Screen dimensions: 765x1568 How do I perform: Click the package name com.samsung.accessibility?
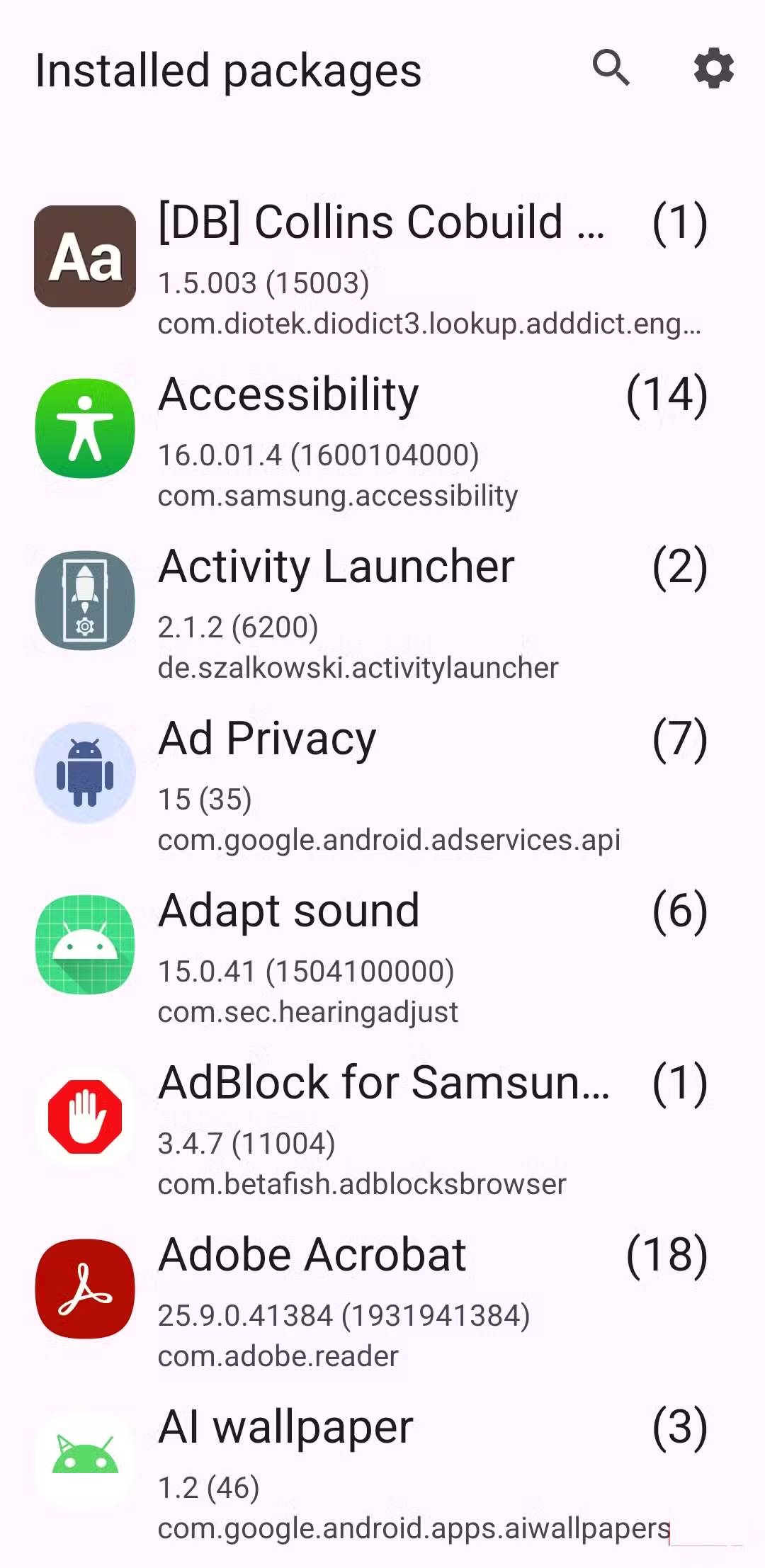337,496
